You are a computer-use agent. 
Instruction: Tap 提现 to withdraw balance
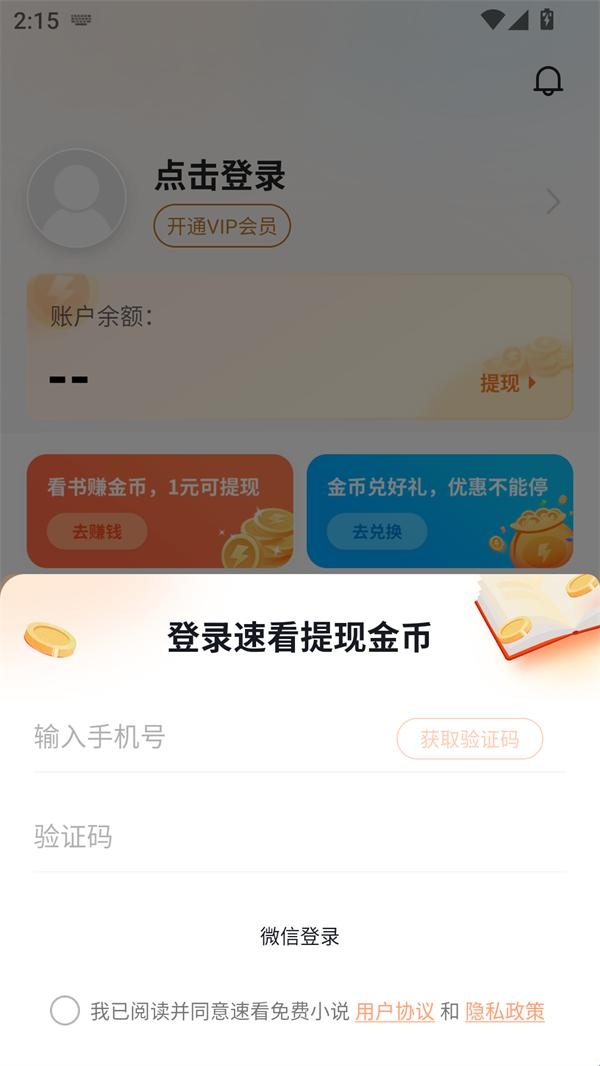(x=507, y=382)
